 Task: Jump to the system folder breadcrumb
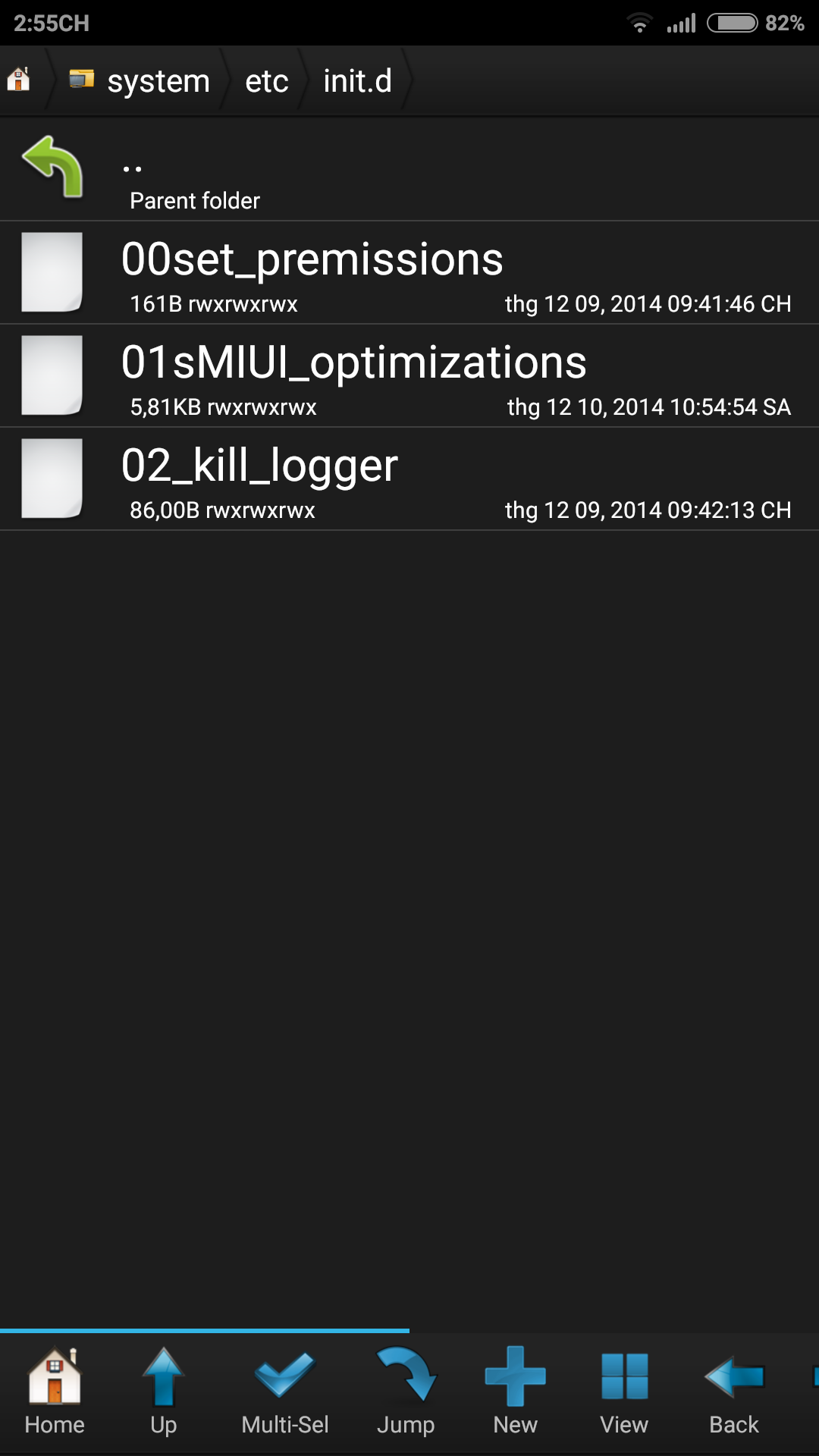pos(140,80)
